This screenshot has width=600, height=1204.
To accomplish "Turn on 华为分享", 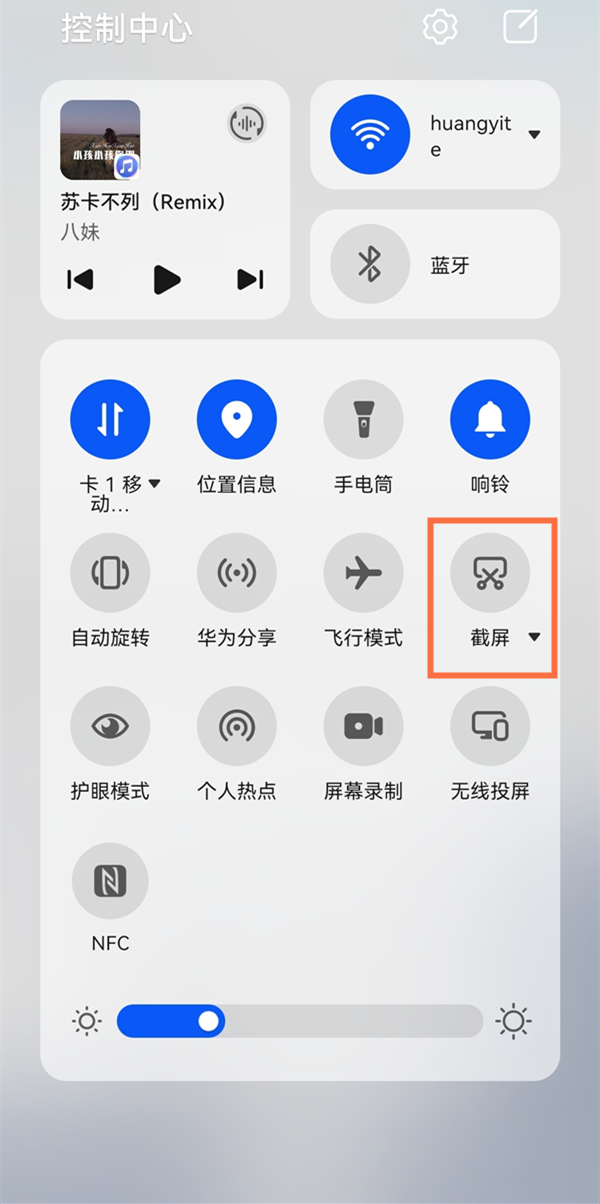I will point(237,573).
